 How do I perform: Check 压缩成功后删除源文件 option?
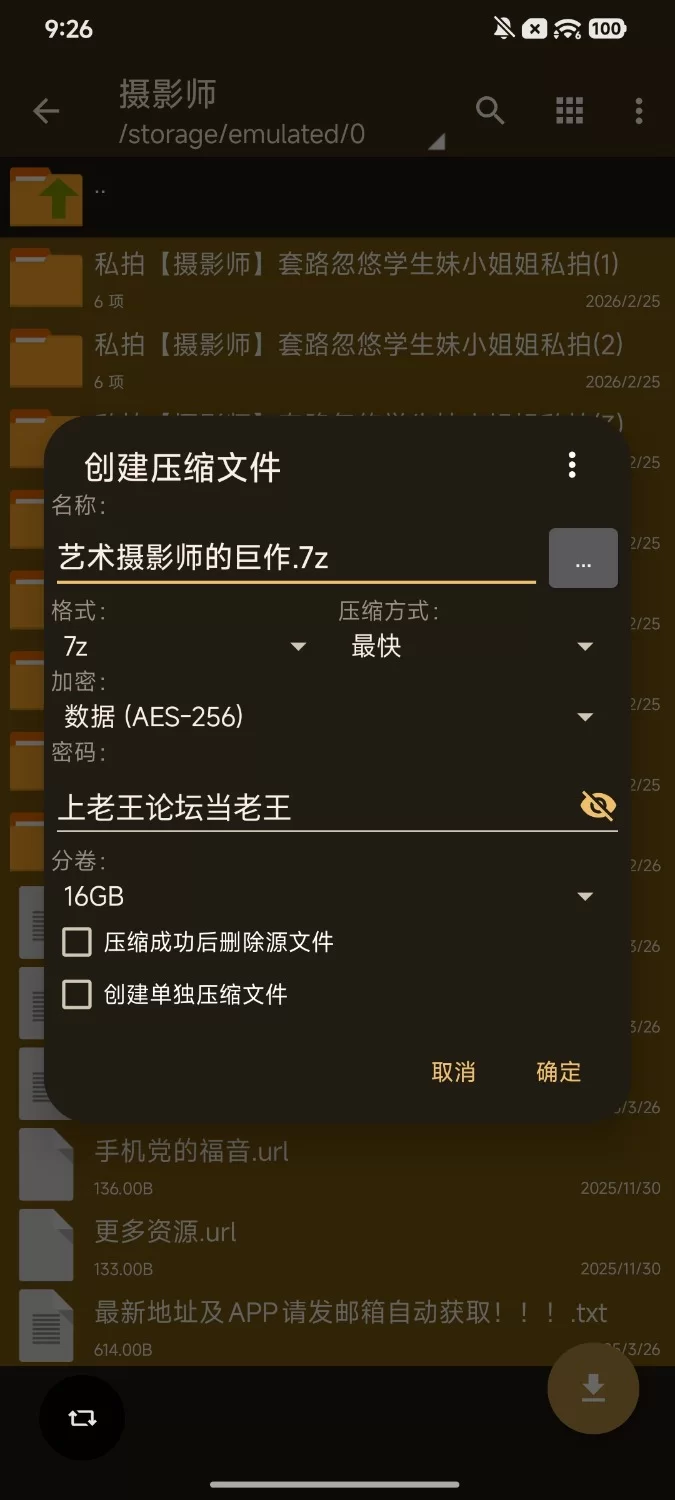(78, 942)
